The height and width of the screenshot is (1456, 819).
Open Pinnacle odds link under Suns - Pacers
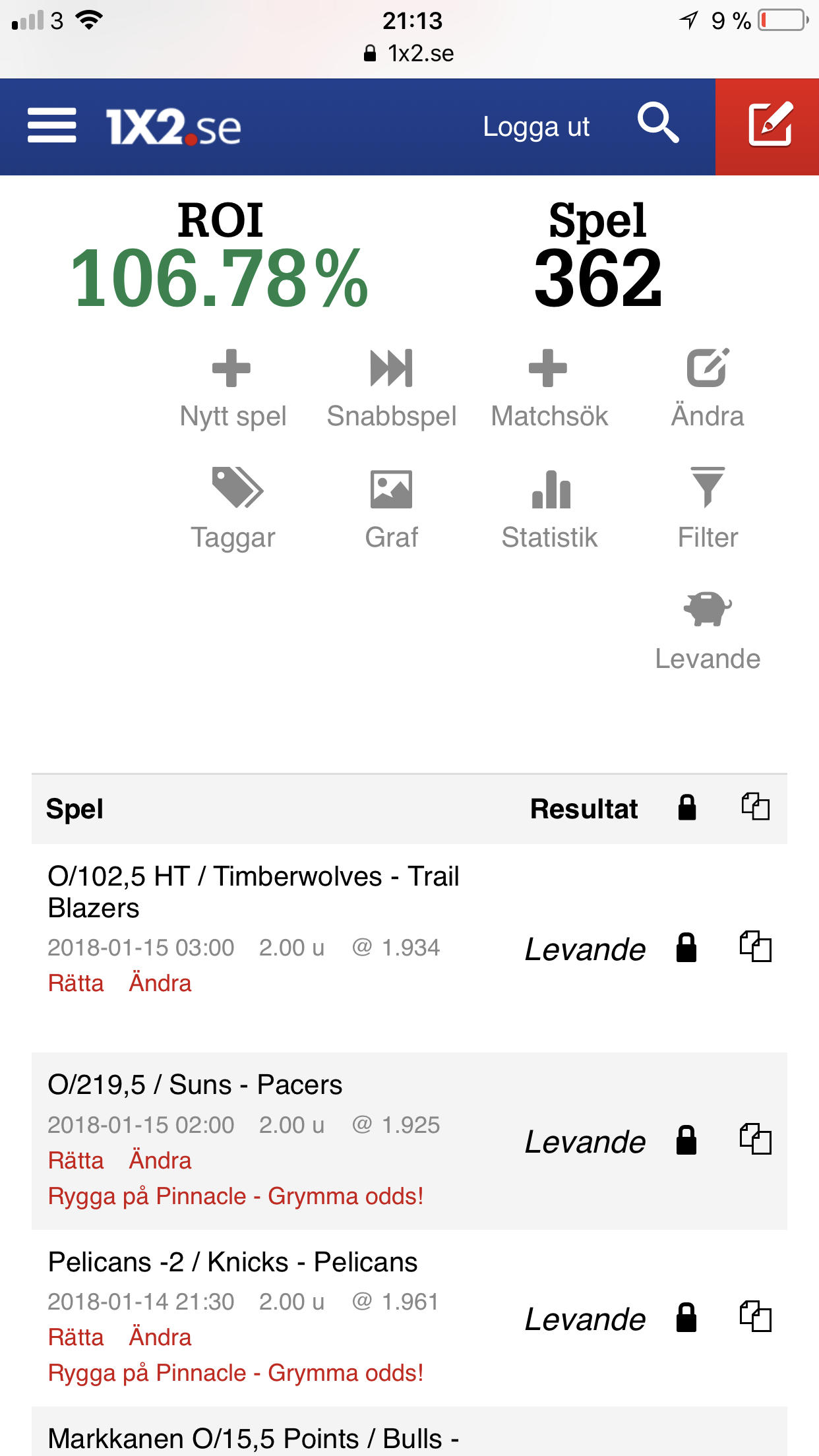235,1196
